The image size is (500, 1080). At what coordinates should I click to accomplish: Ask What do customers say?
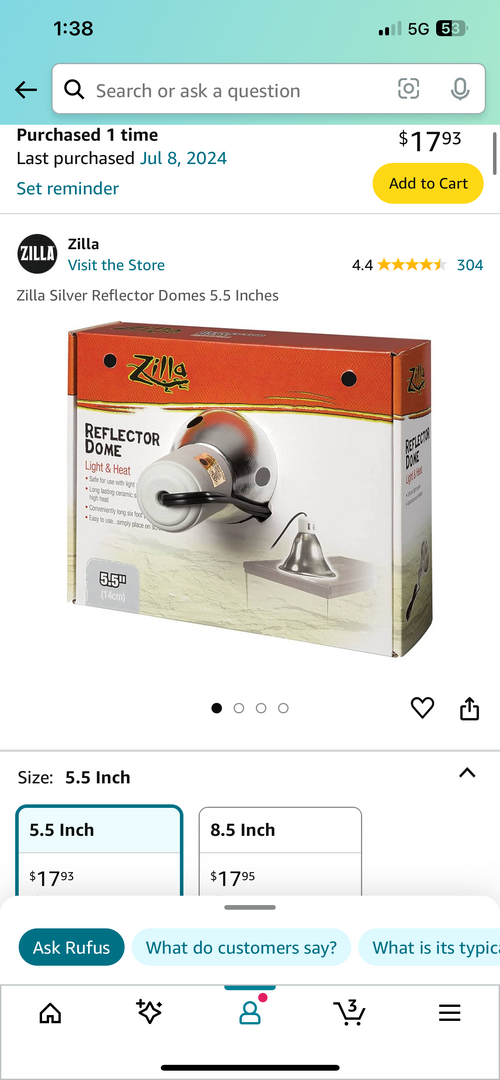241,947
